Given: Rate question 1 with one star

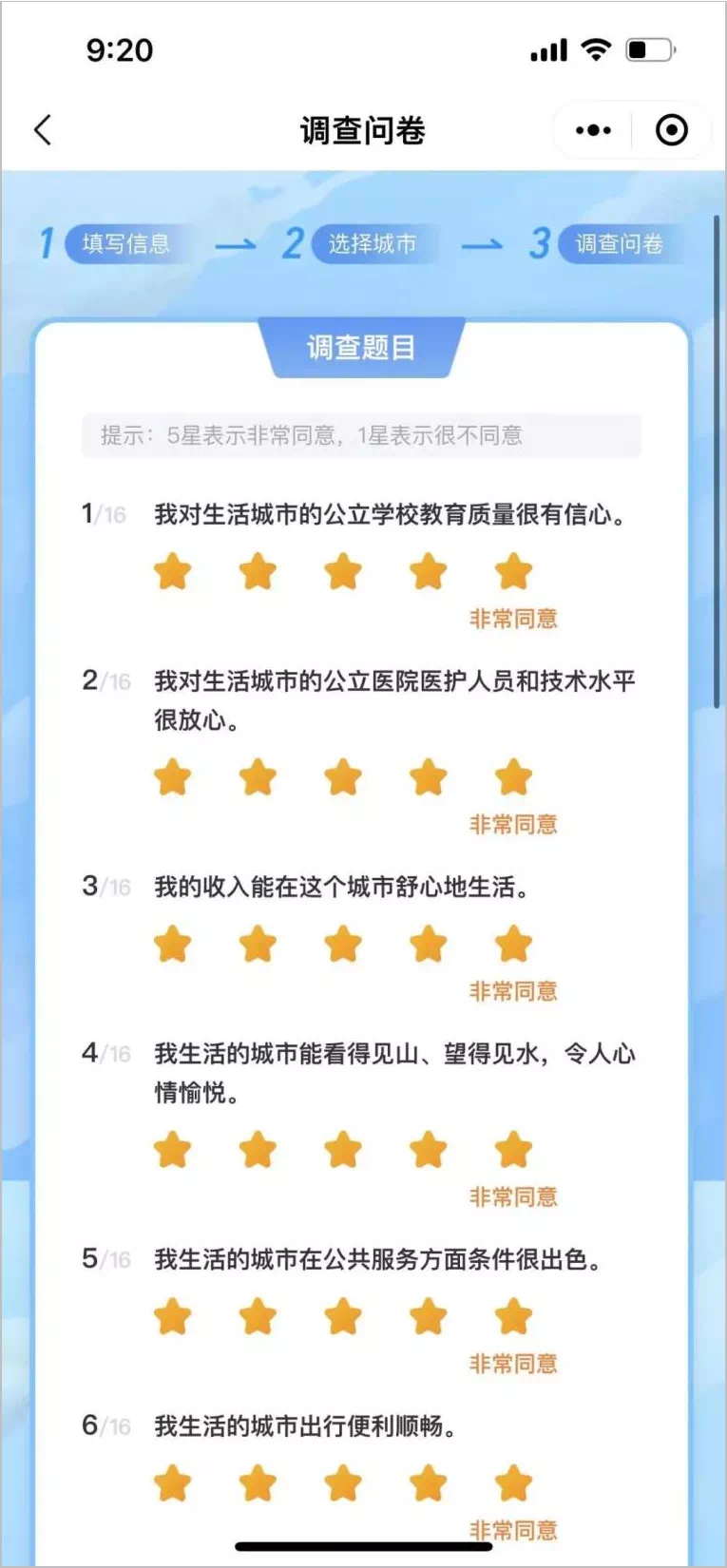Looking at the screenshot, I should 173,572.
